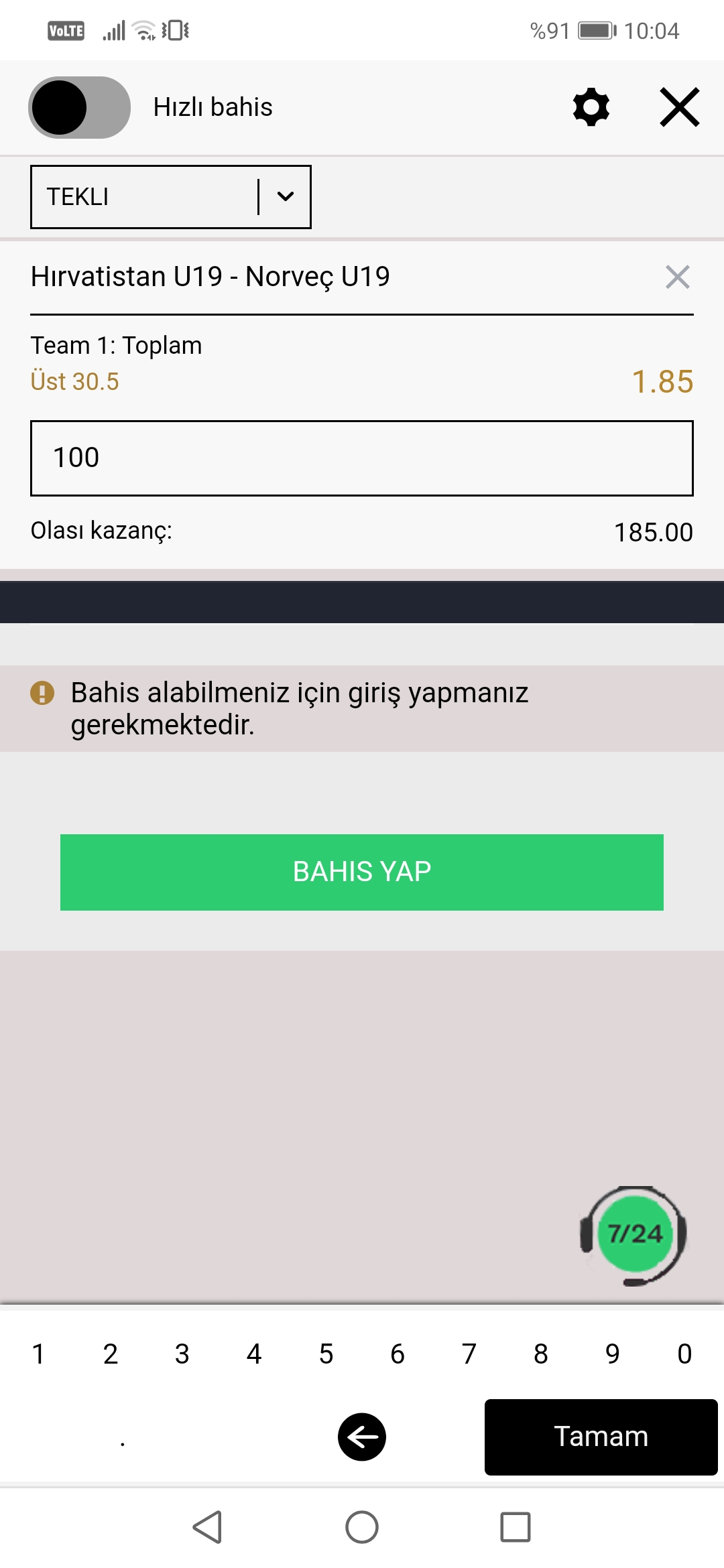Delete the last digit with the backspace arrow
This screenshot has width=724, height=1568.
tap(362, 1437)
